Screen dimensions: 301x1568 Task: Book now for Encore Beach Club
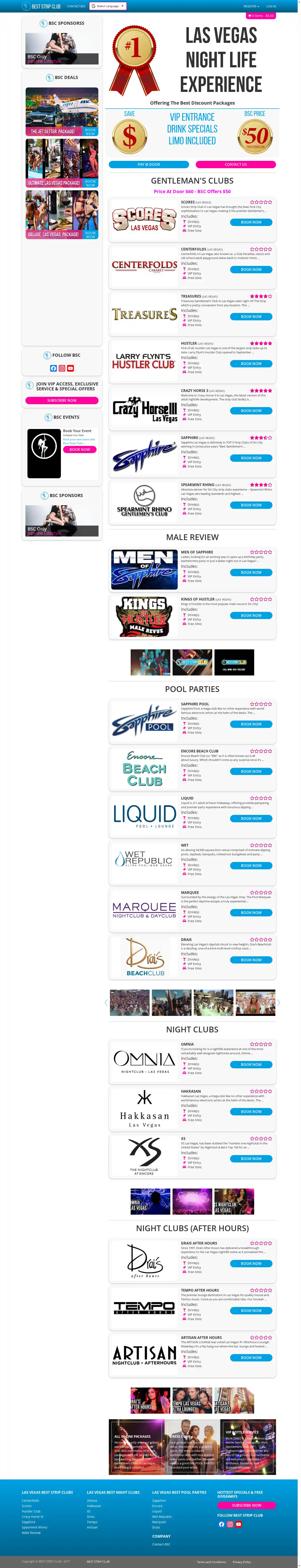click(x=251, y=771)
